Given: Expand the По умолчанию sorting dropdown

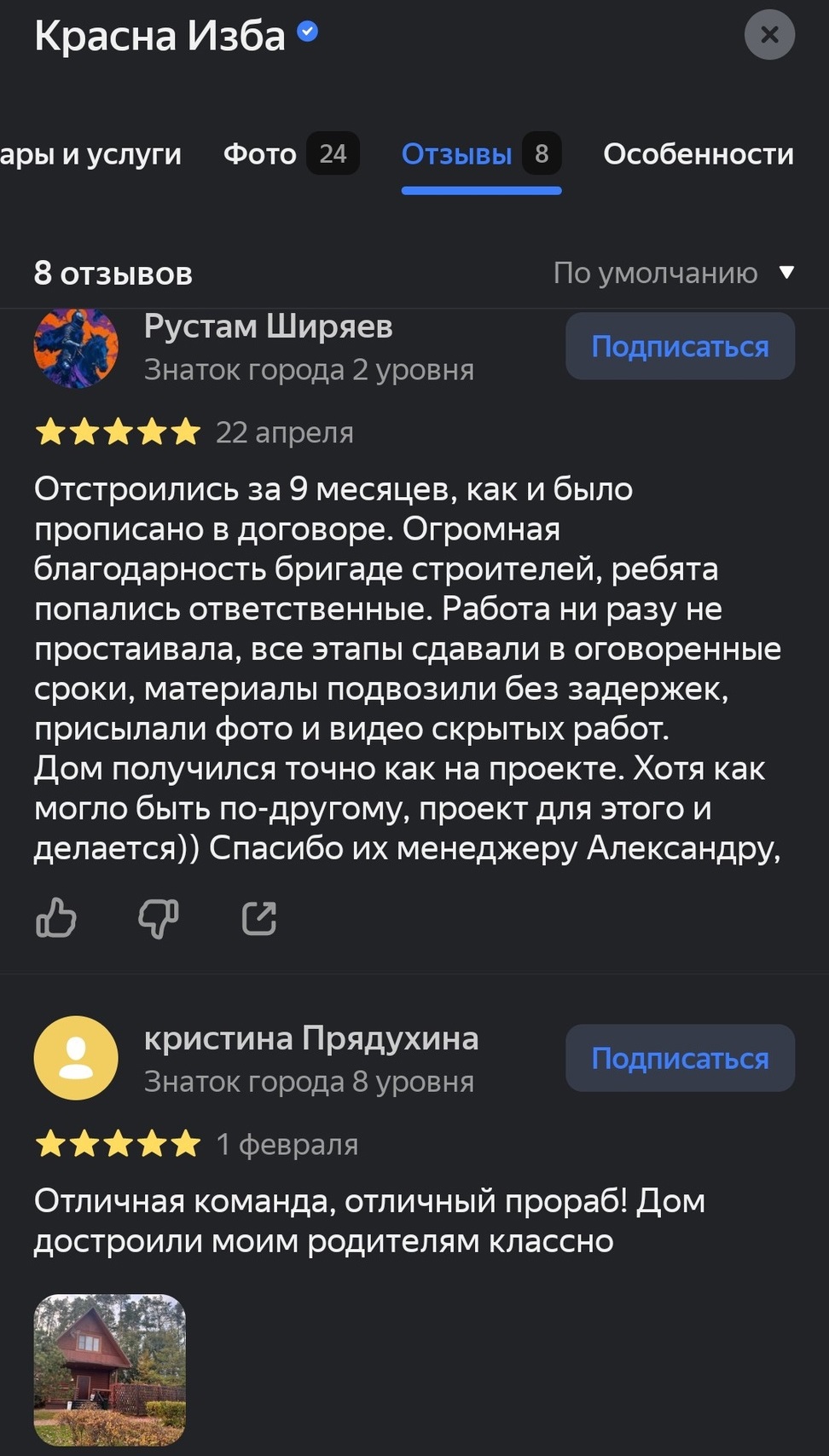Looking at the screenshot, I should coord(673,273).
